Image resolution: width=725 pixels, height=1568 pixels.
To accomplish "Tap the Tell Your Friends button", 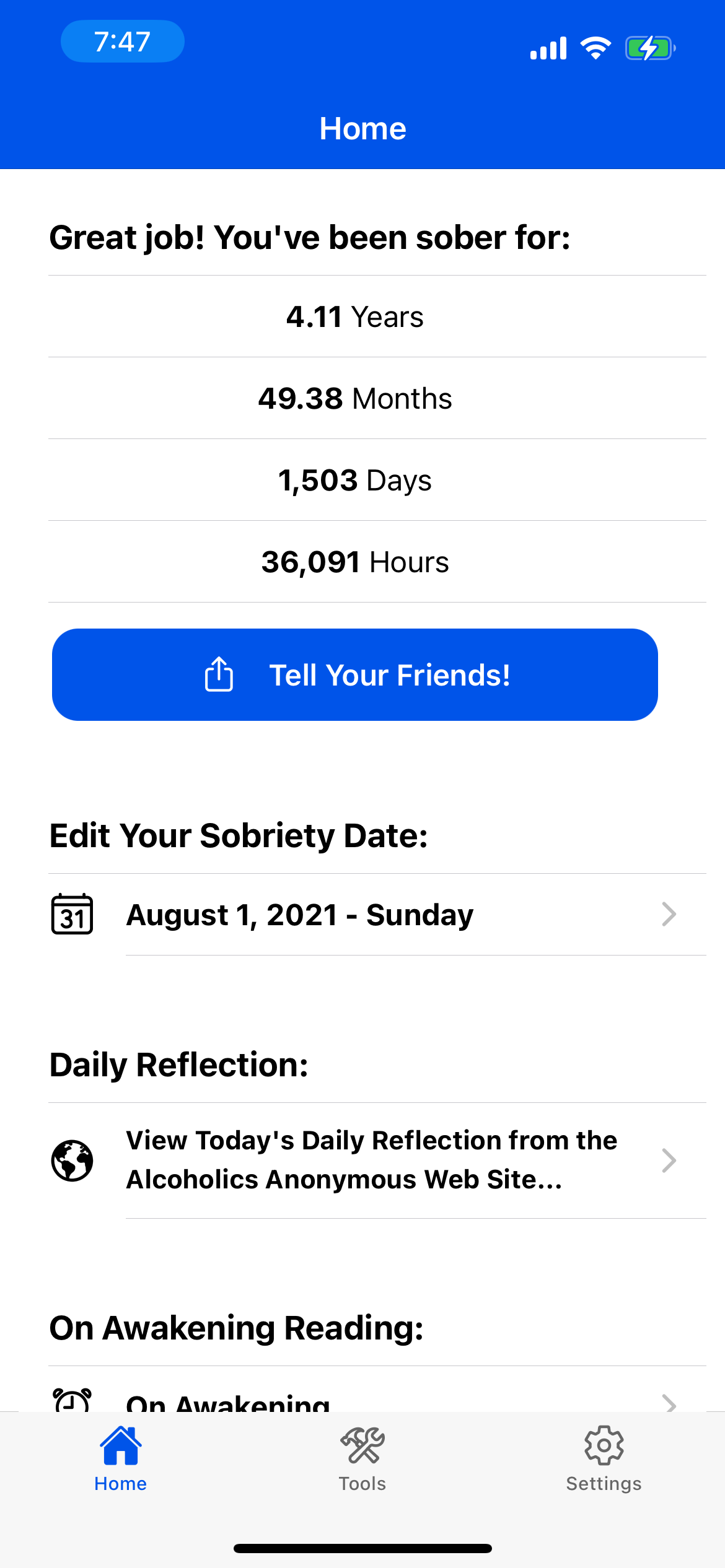I will click(354, 674).
